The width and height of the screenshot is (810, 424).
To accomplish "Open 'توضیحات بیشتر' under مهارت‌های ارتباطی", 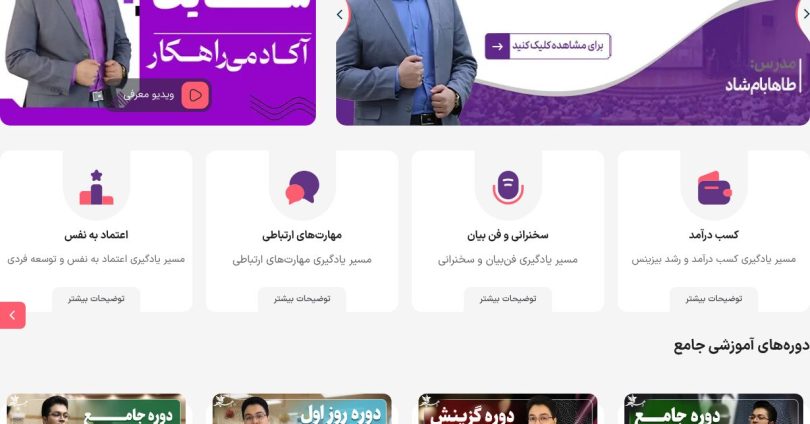I will point(302,298).
